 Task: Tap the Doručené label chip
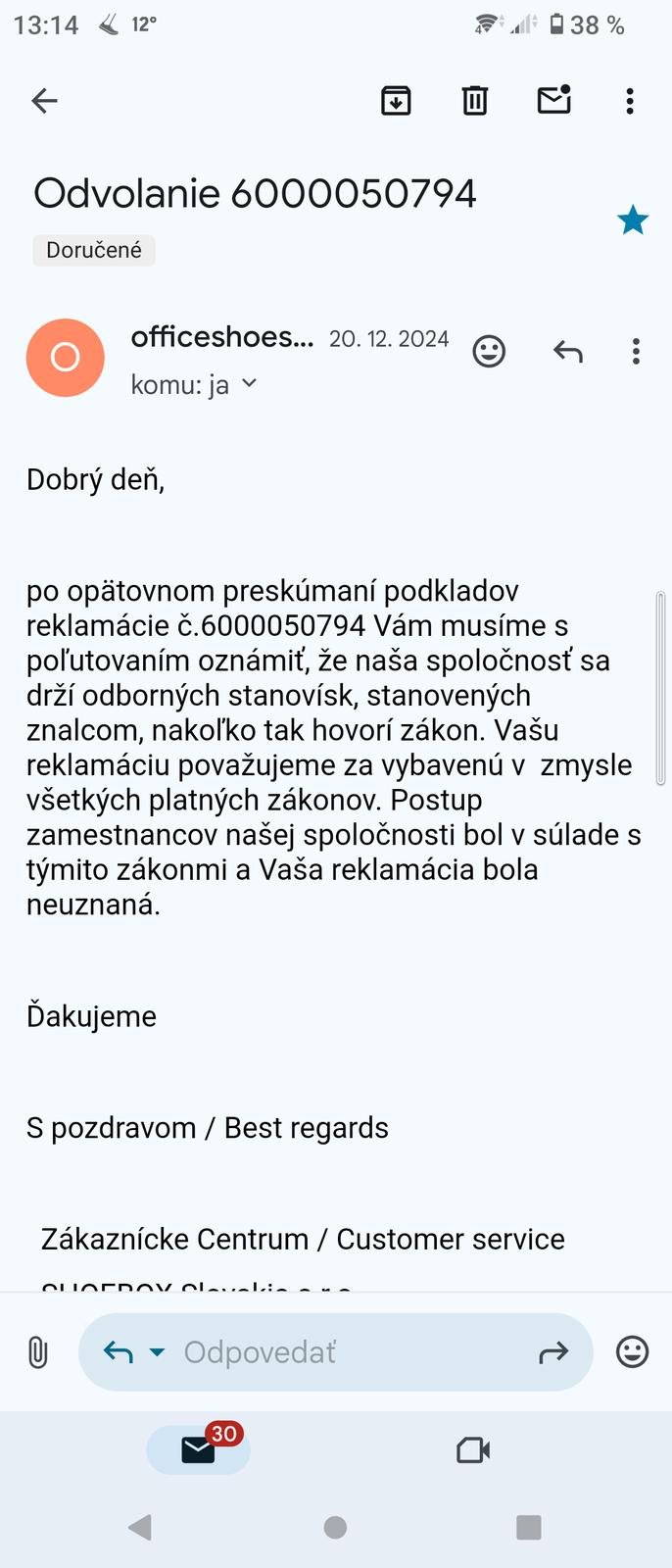(94, 250)
